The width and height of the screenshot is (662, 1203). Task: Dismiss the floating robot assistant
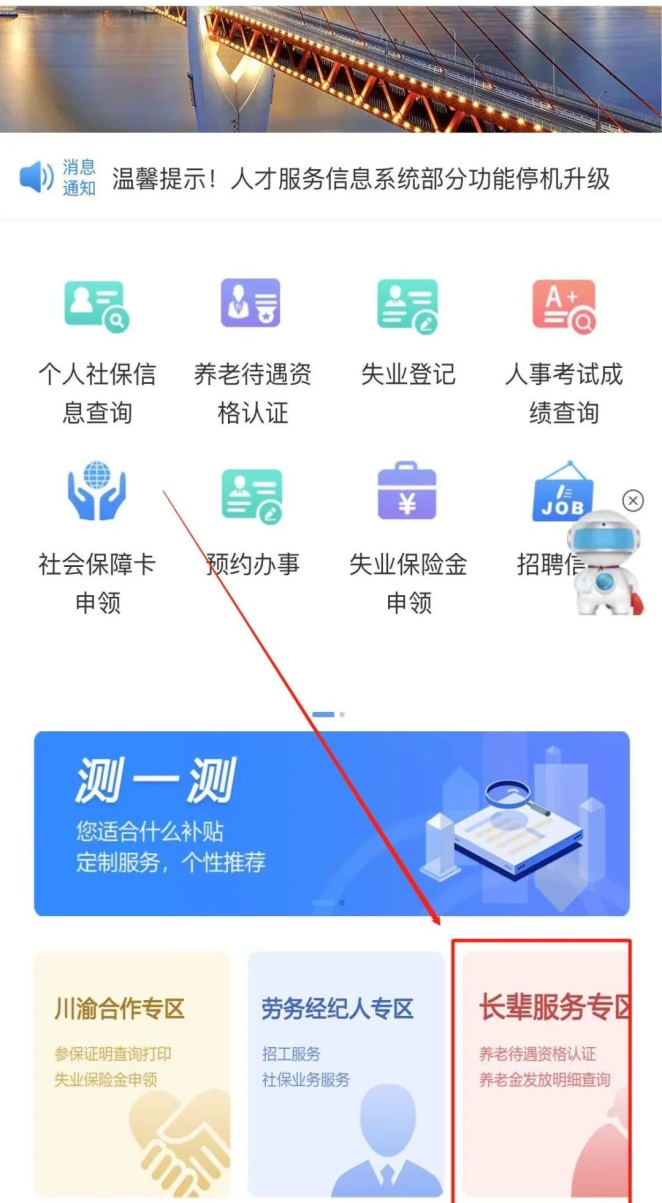(633, 501)
